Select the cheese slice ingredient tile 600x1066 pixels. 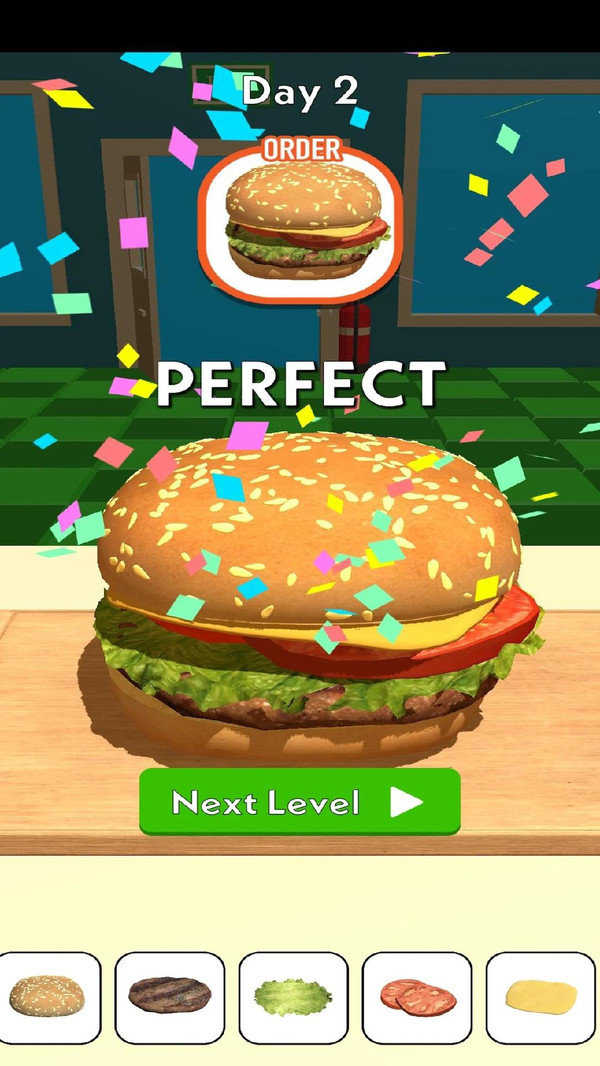tap(541, 996)
